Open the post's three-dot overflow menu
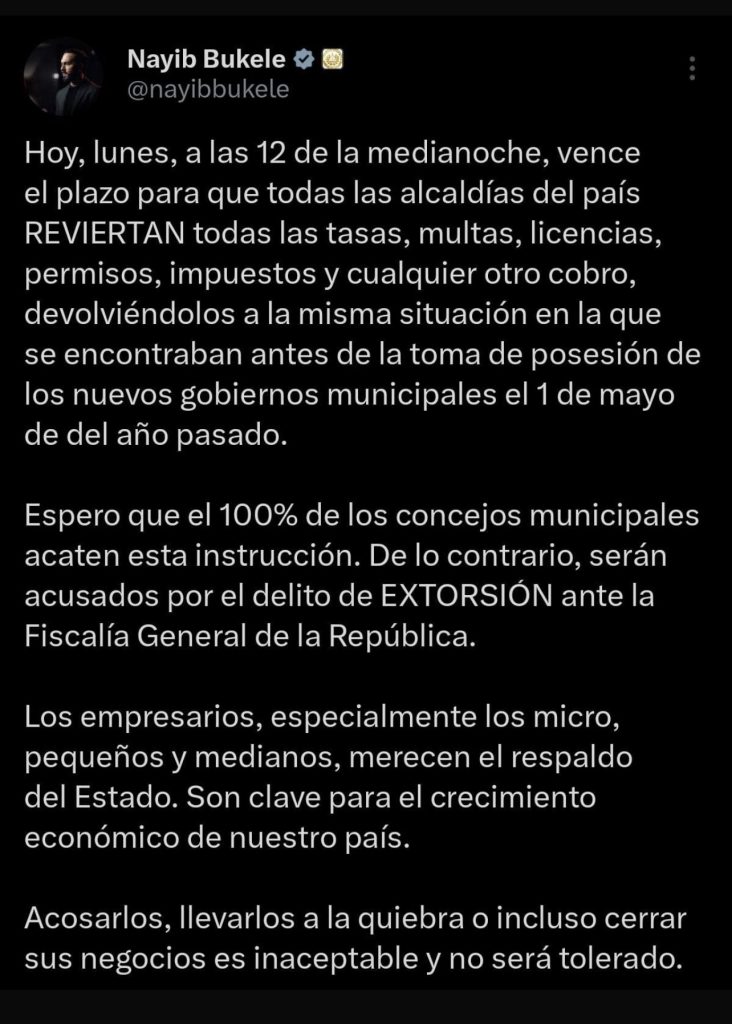This screenshot has height=1024, width=732. click(692, 69)
